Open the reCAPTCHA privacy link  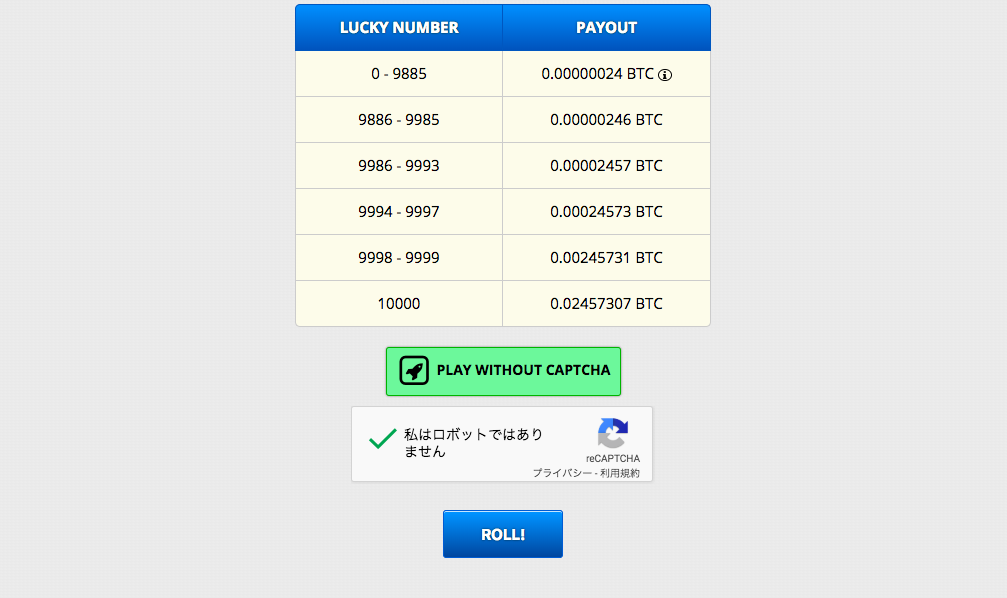coord(560,473)
